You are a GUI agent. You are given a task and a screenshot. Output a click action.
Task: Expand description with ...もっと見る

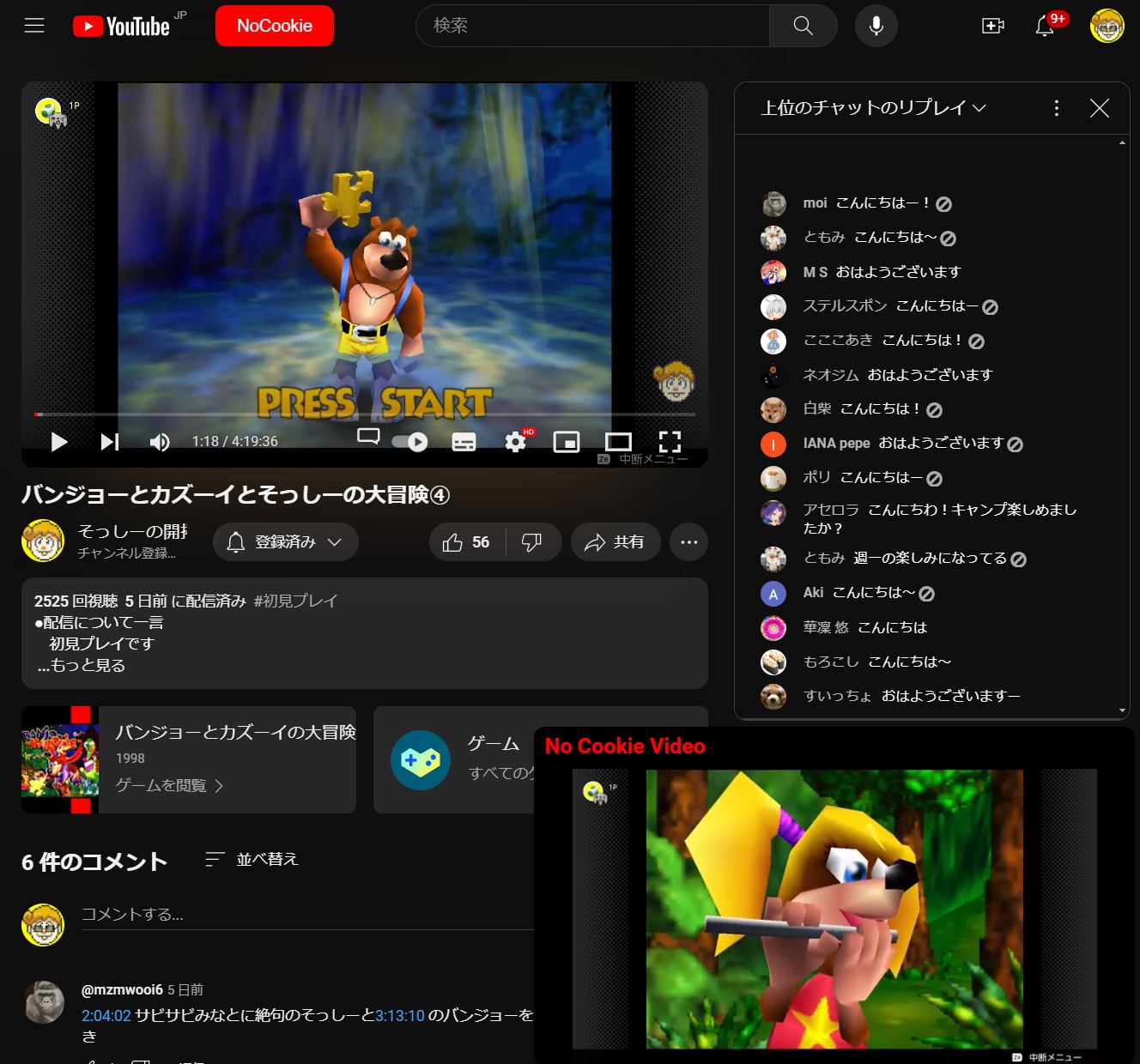click(82, 665)
